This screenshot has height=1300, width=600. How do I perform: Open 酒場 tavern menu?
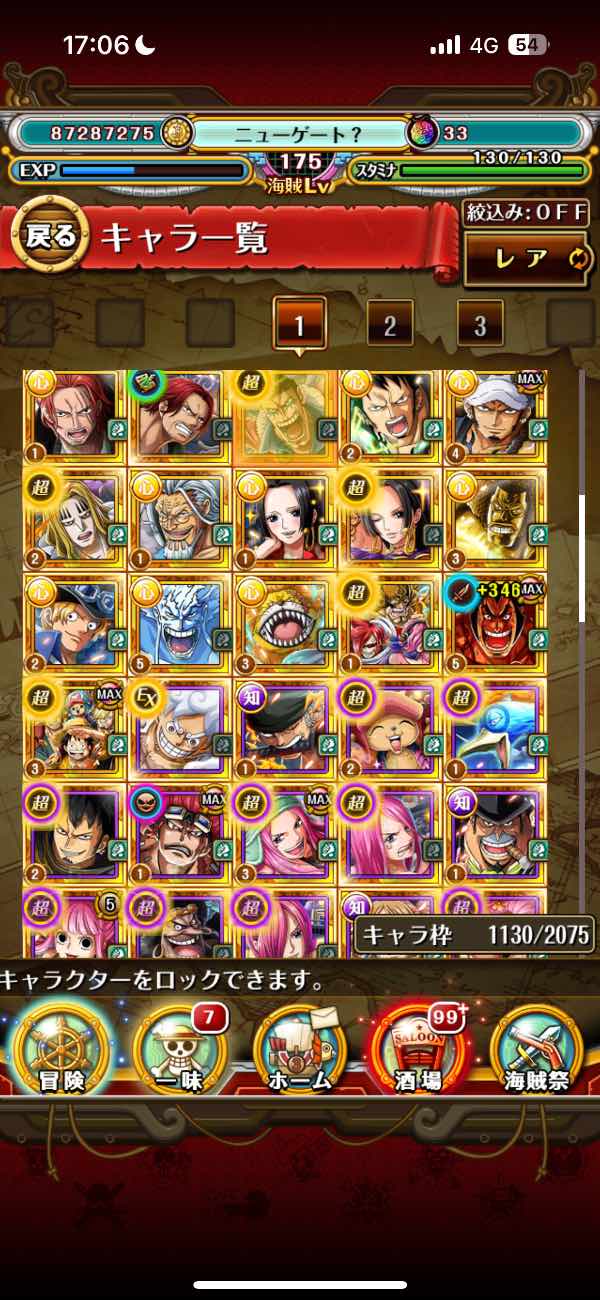click(x=418, y=1050)
